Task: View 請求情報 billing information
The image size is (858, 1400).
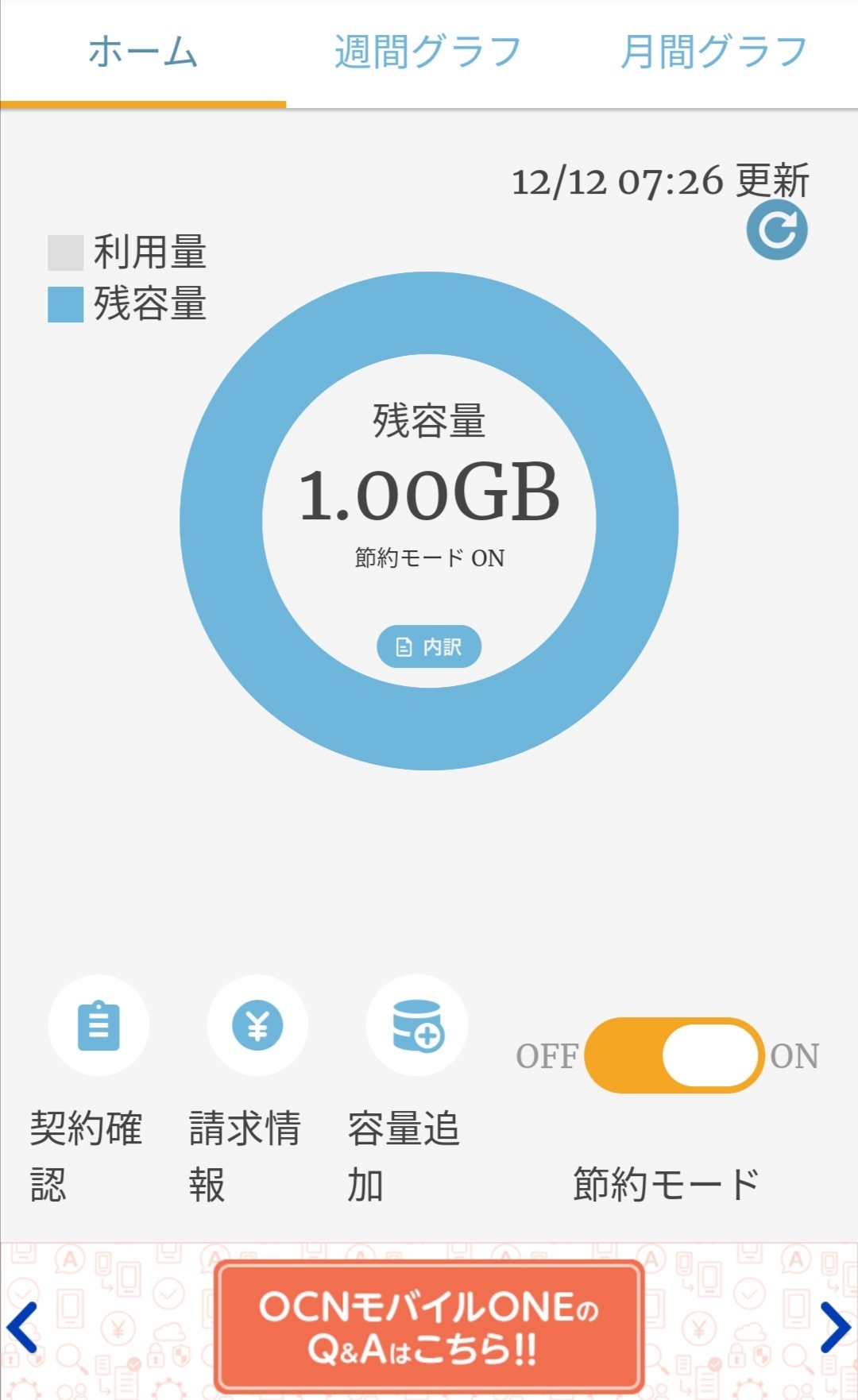Action: tap(257, 1025)
